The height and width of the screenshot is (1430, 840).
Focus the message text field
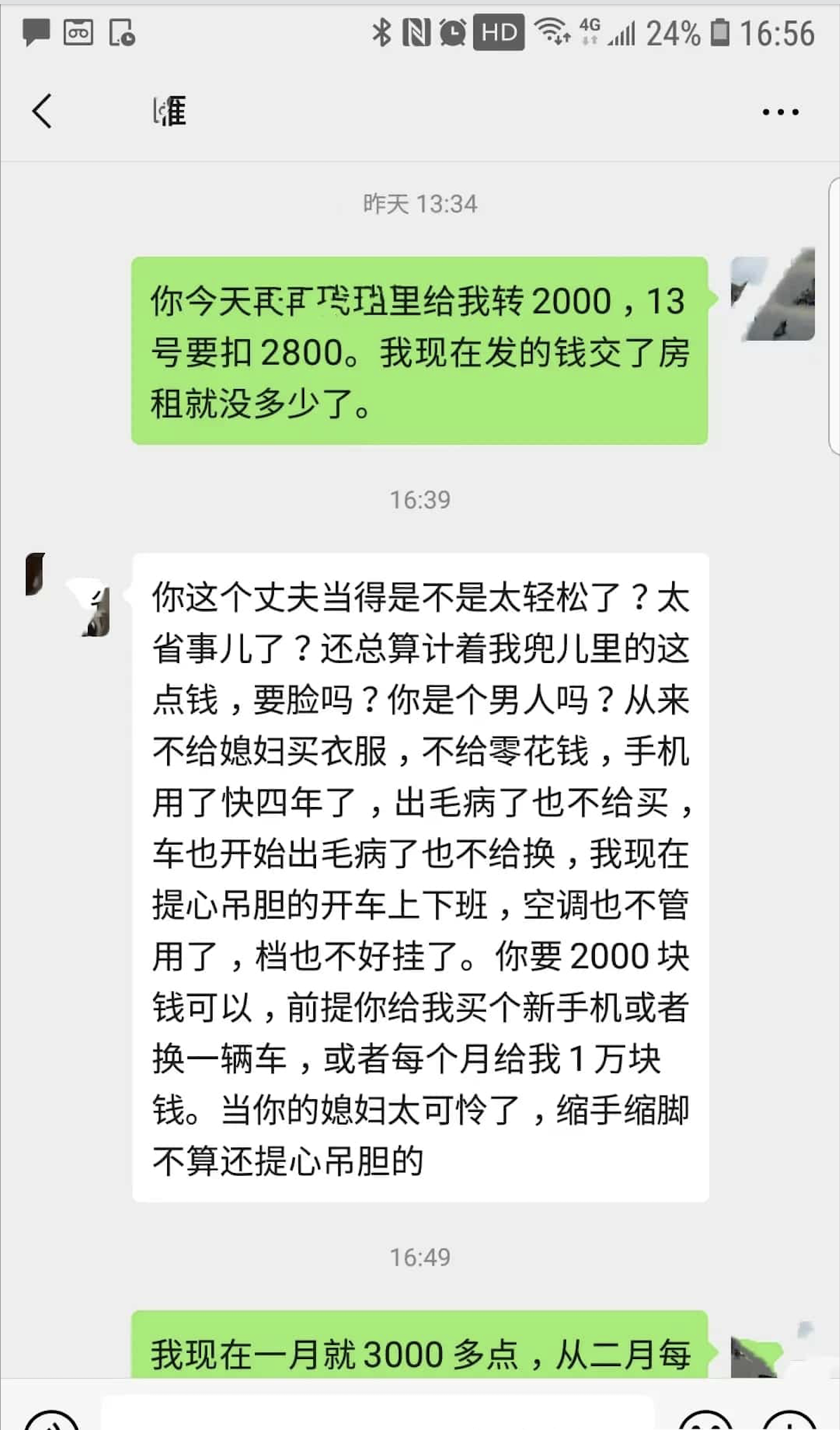pos(379,1415)
